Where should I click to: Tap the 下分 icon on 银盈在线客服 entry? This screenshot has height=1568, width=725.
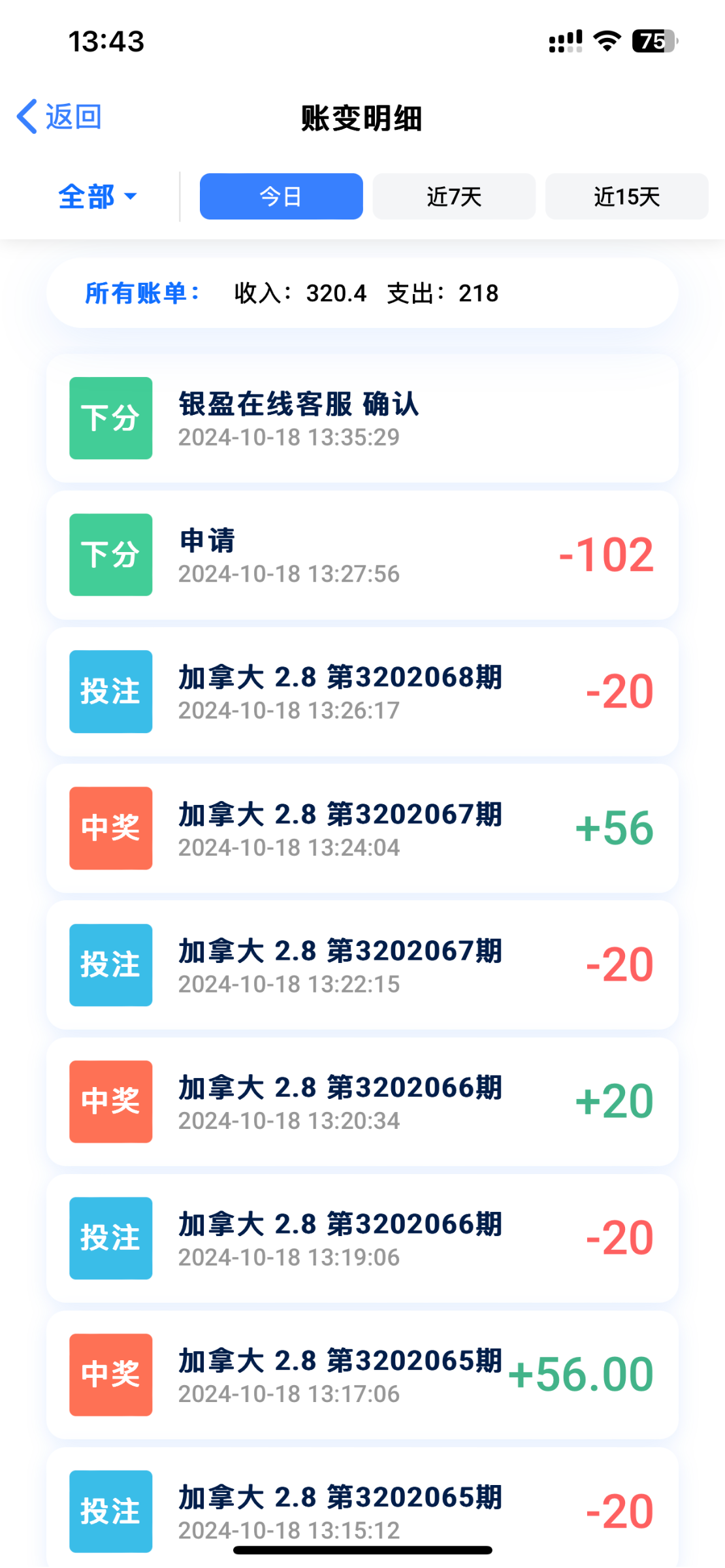(x=110, y=418)
